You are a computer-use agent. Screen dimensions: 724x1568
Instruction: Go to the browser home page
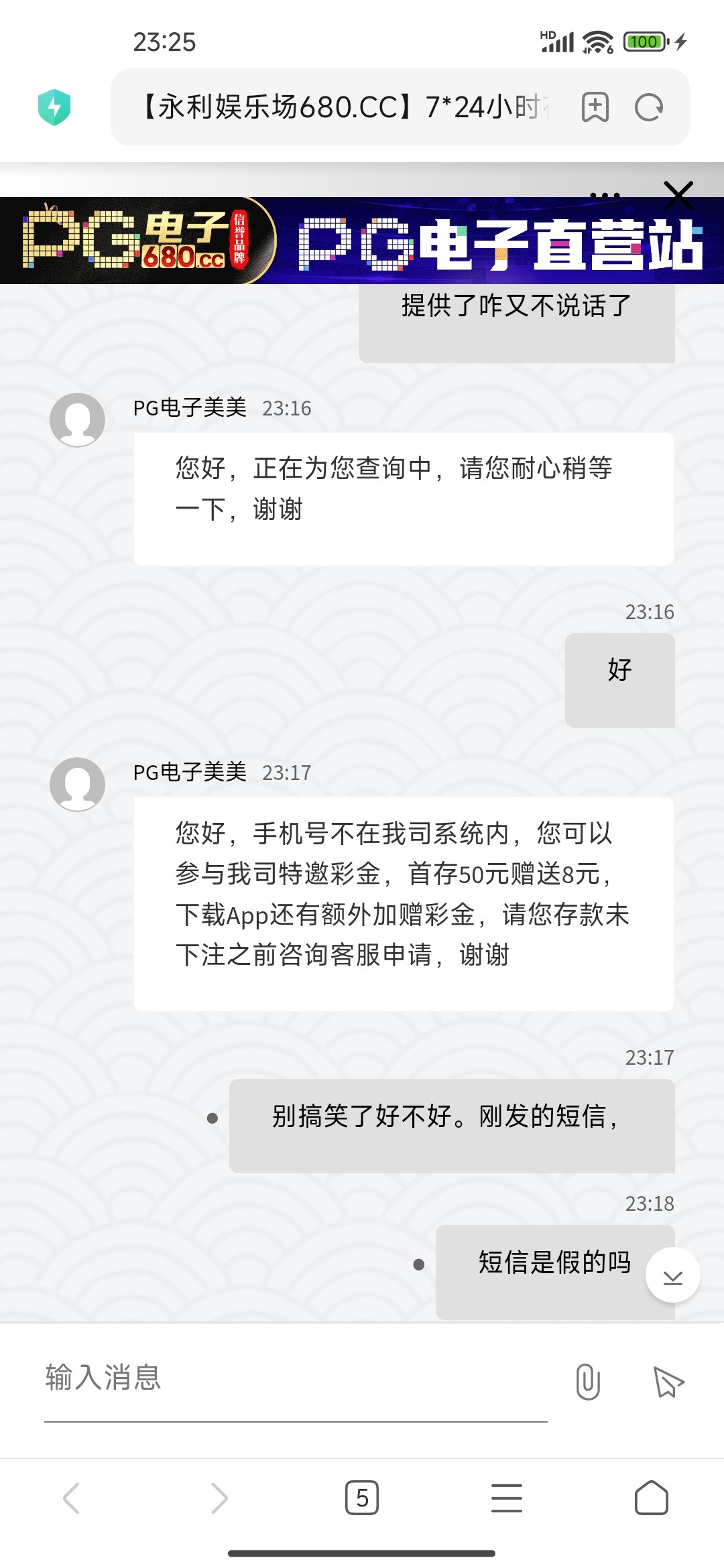(x=651, y=1498)
